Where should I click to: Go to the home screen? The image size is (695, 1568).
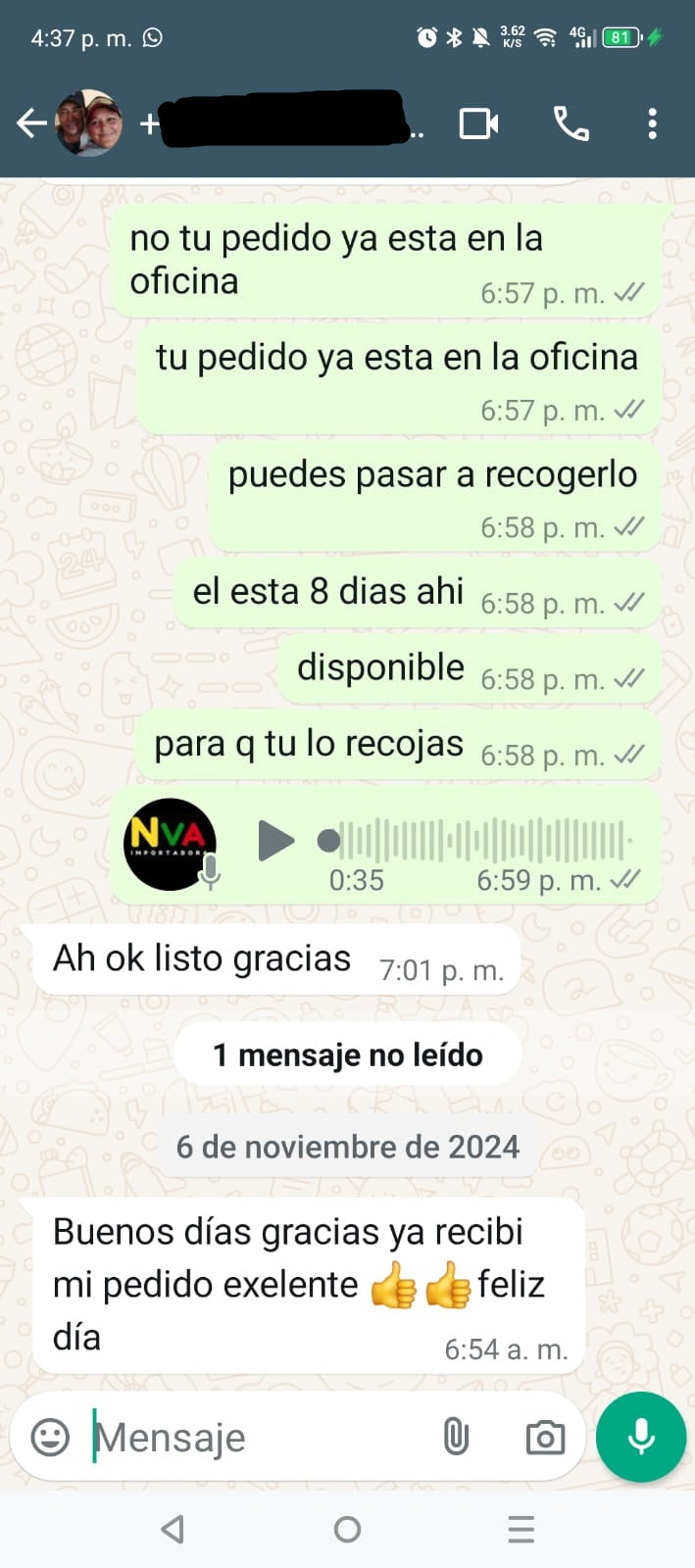click(x=347, y=1529)
